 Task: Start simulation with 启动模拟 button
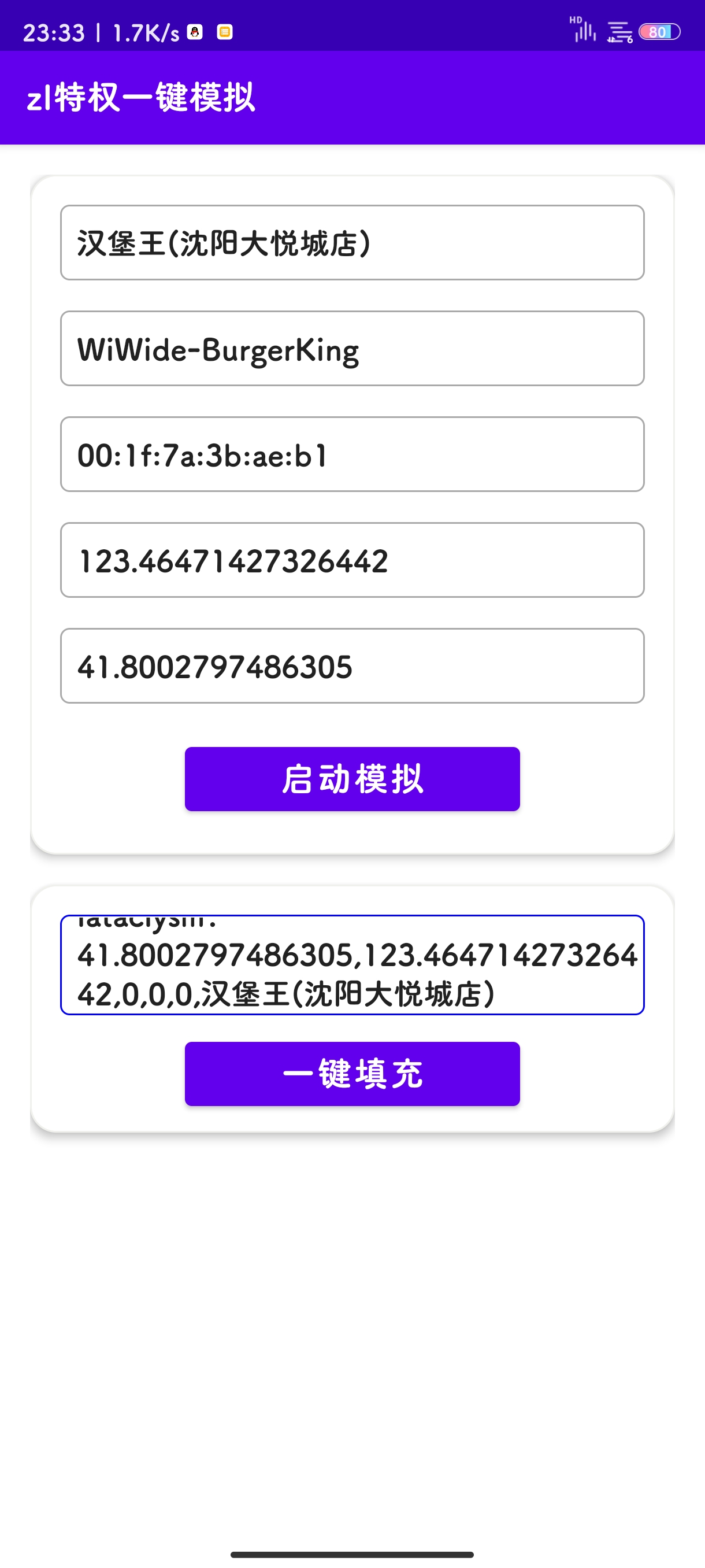point(352,779)
